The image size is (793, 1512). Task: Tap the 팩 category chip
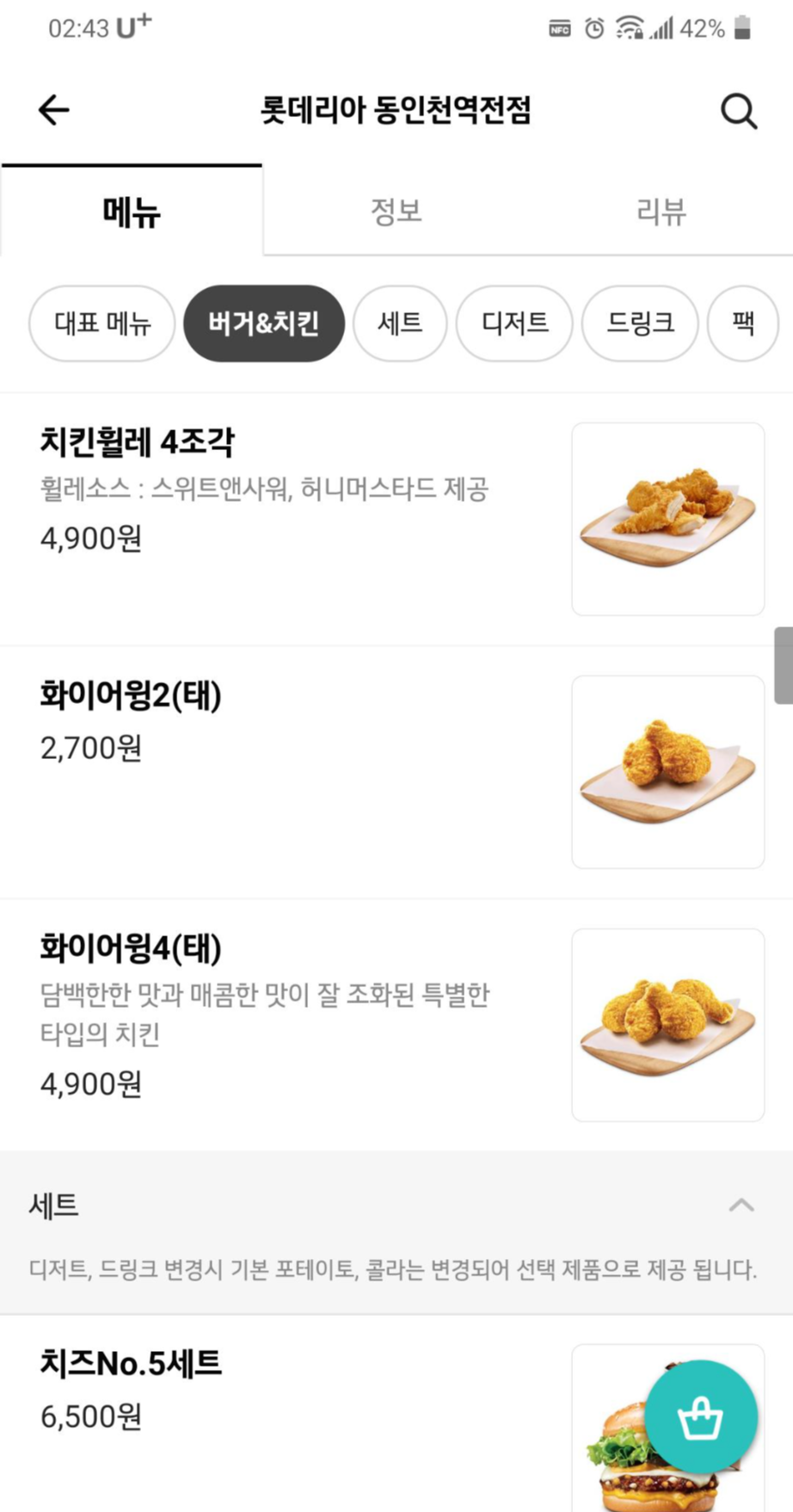(742, 324)
